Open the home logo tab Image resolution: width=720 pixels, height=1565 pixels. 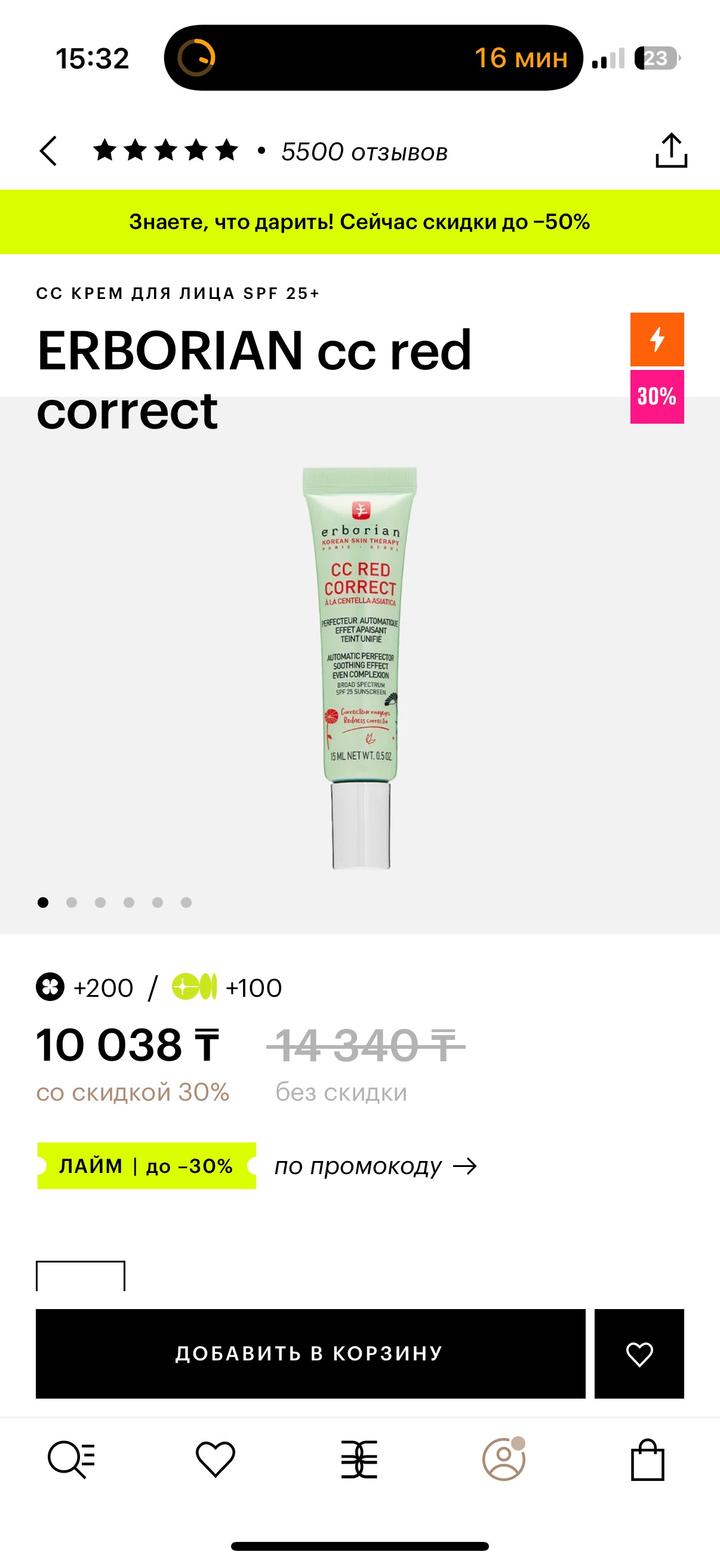[359, 1460]
